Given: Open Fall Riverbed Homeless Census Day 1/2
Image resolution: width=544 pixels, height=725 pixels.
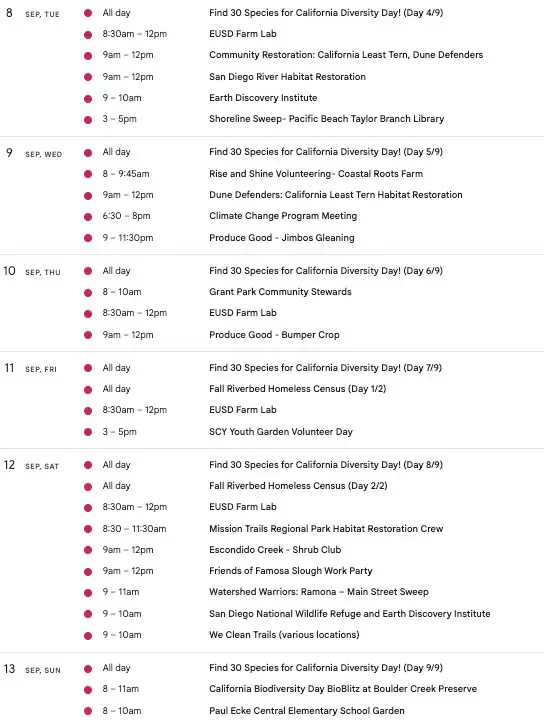Looking at the screenshot, I should pyautogui.click(x=297, y=389).
